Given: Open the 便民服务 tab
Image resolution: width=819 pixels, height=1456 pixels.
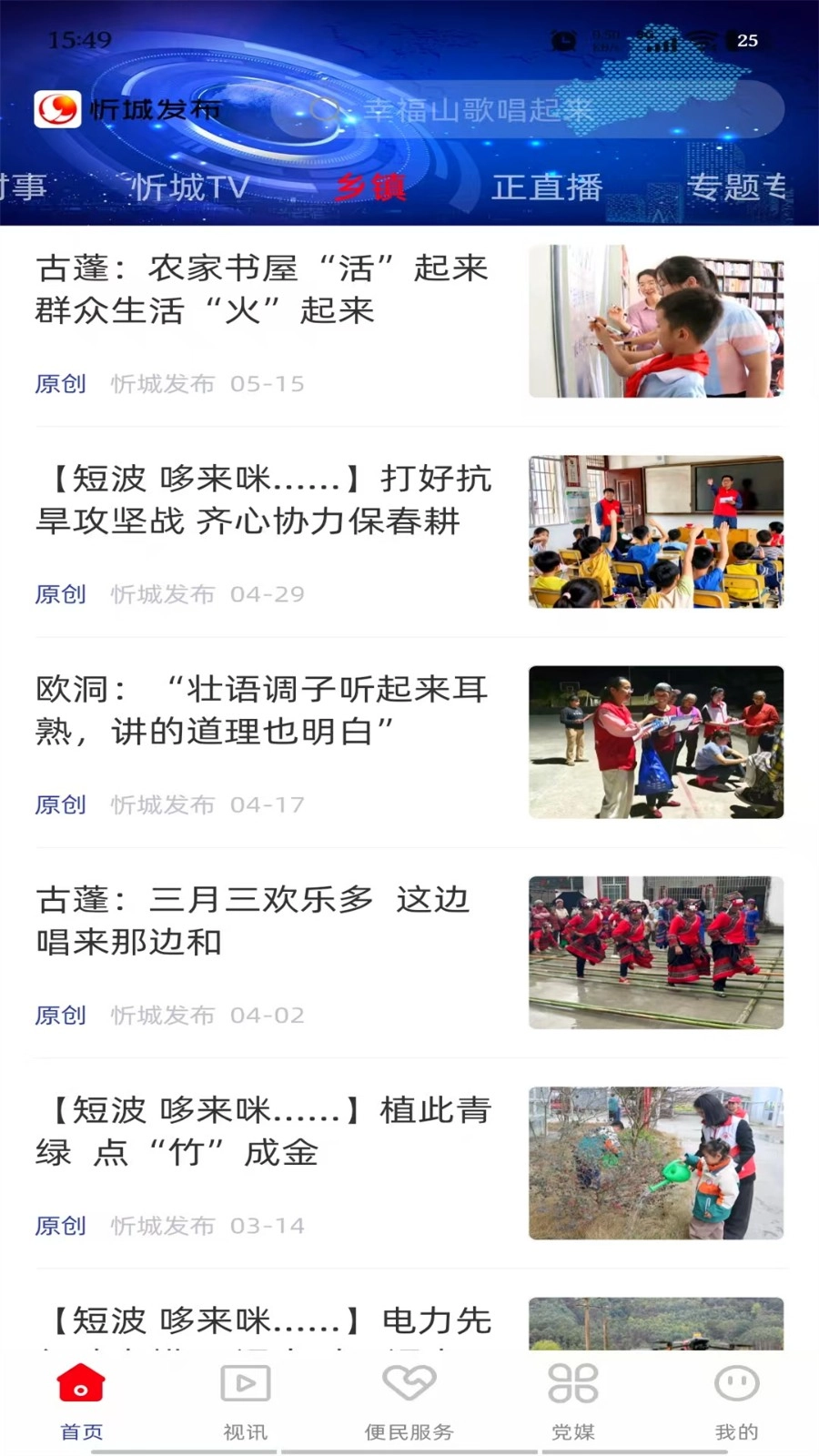Looking at the screenshot, I should 409,1402.
